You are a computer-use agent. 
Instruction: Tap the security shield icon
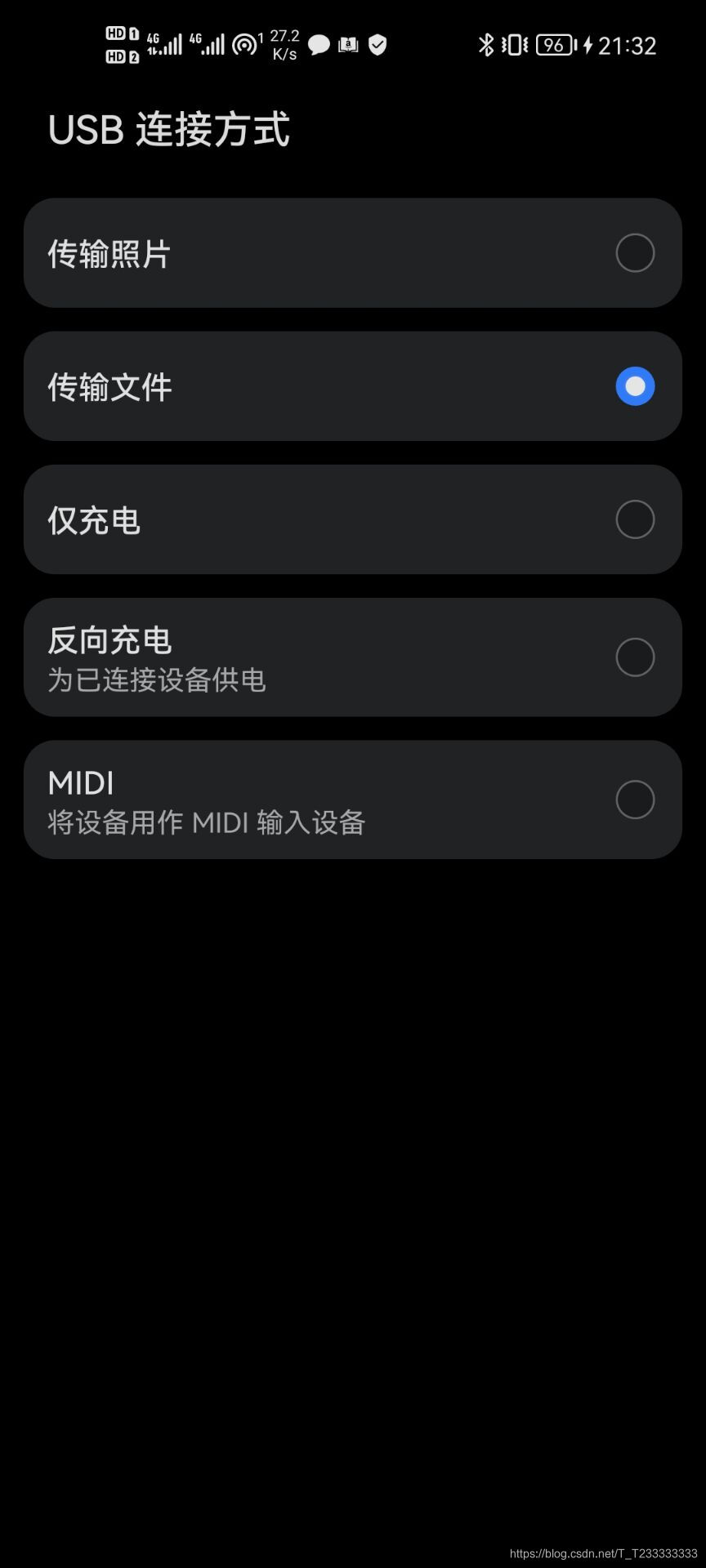pyautogui.click(x=377, y=45)
